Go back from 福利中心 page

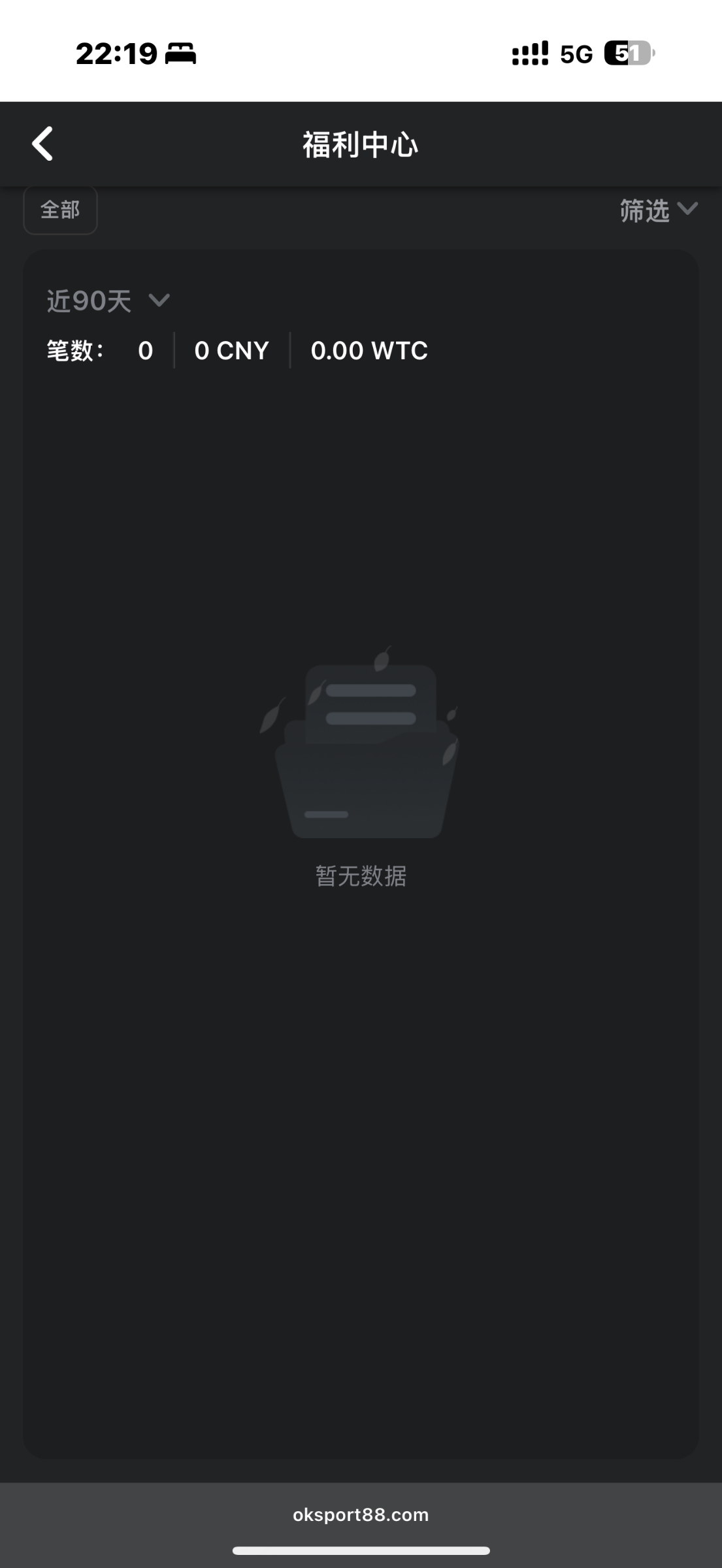[42, 144]
